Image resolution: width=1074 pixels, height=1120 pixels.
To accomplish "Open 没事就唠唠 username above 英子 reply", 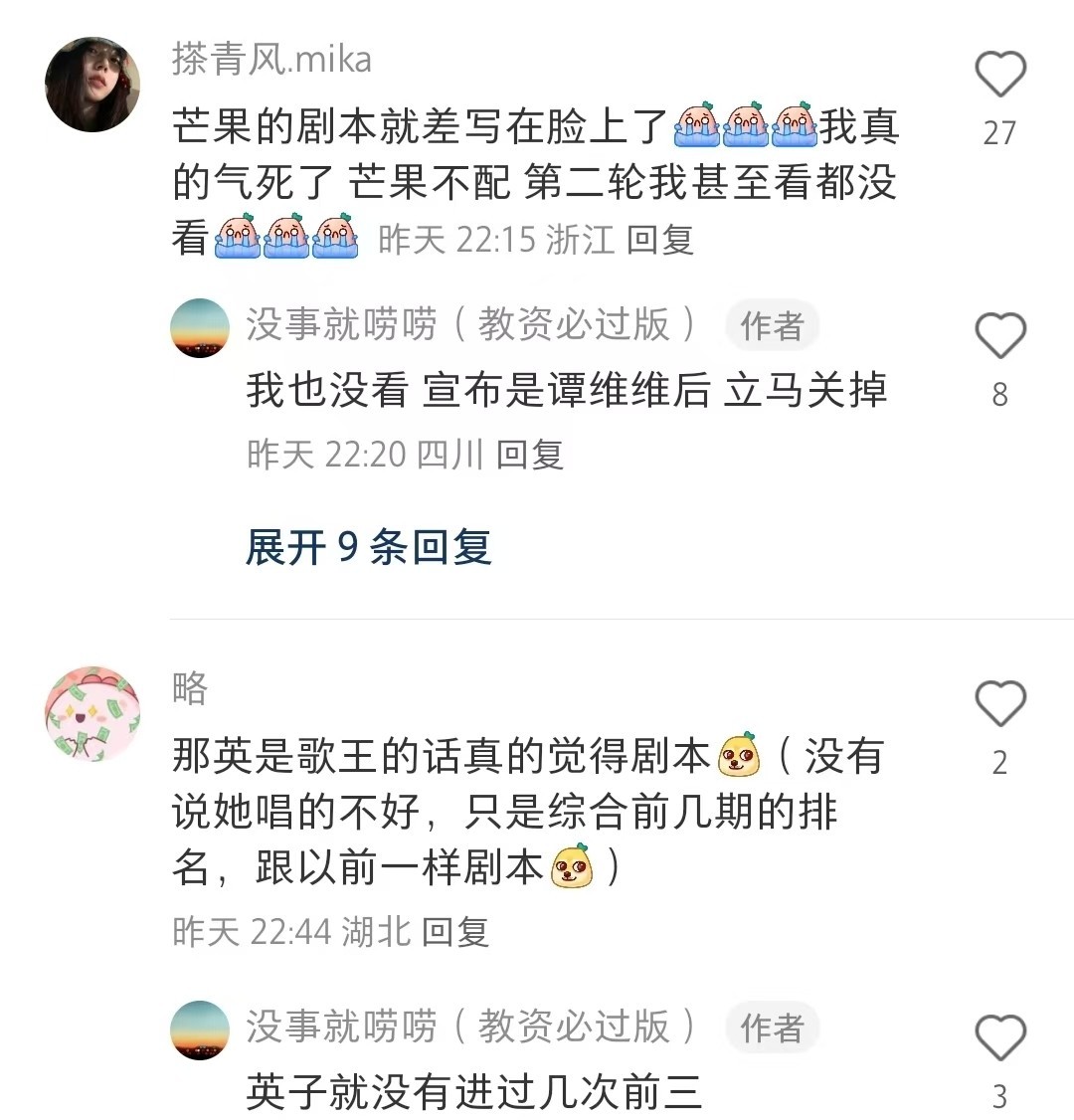I will coord(471,1027).
